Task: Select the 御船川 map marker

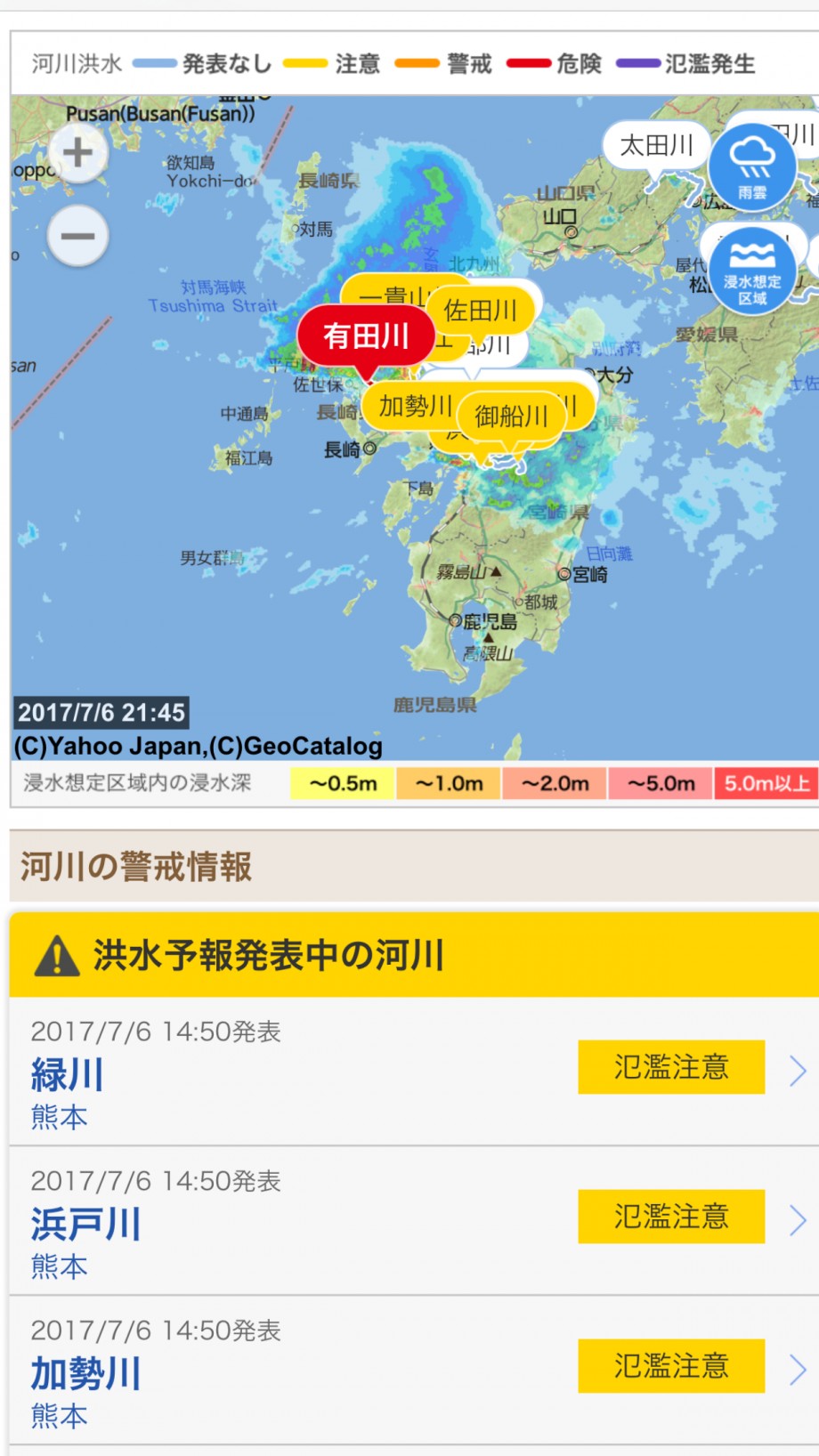Action: click(x=511, y=416)
